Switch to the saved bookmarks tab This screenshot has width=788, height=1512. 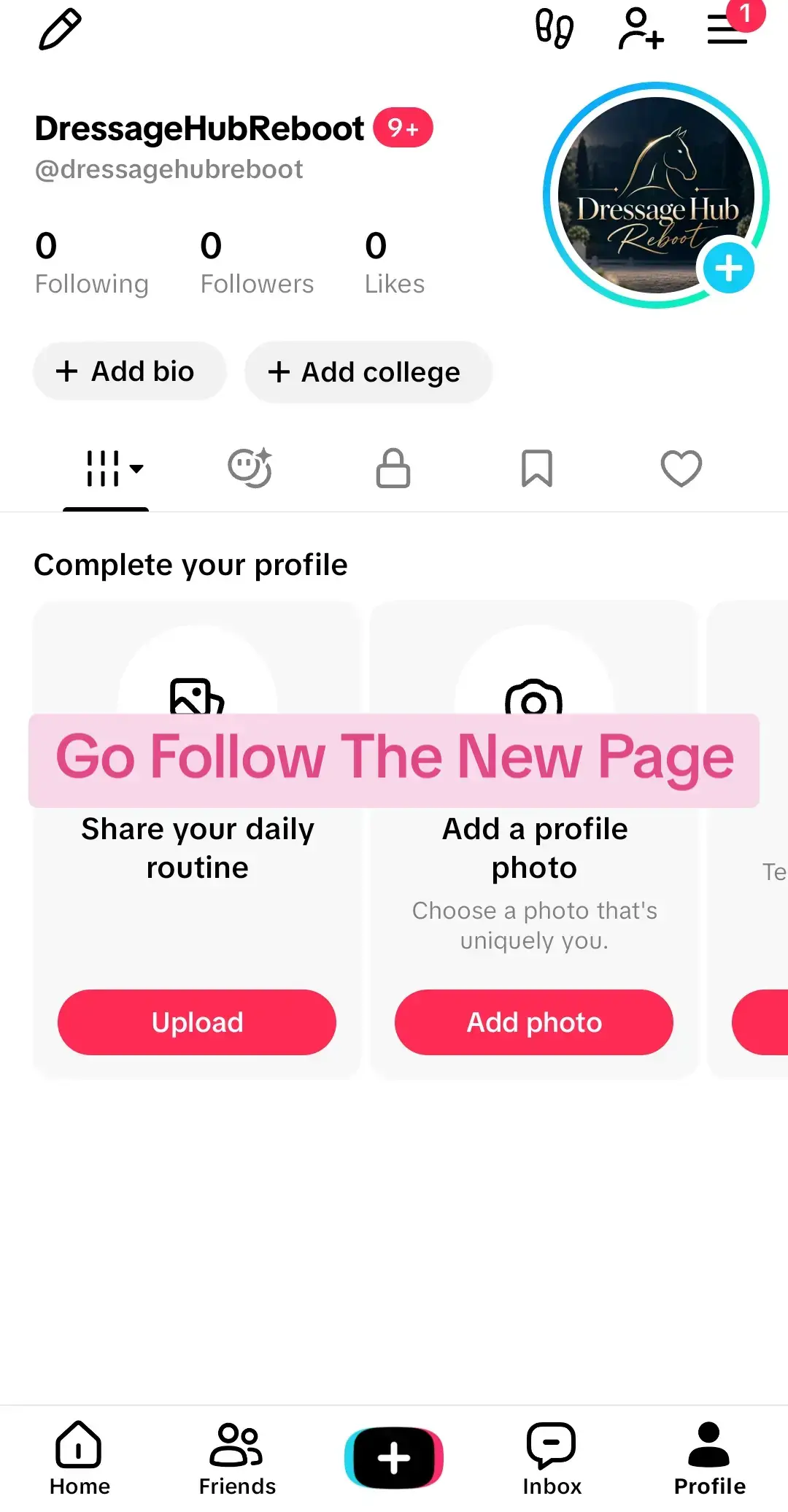(537, 468)
